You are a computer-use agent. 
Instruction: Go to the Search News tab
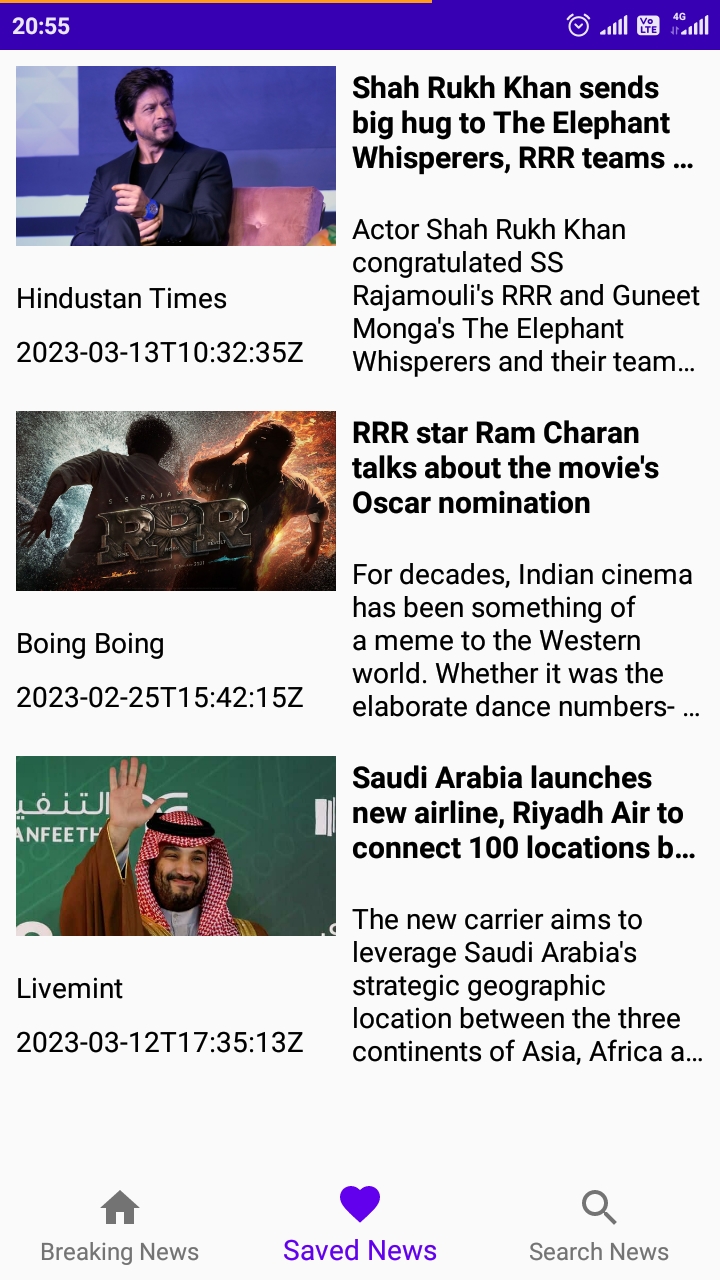point(599,1227)
